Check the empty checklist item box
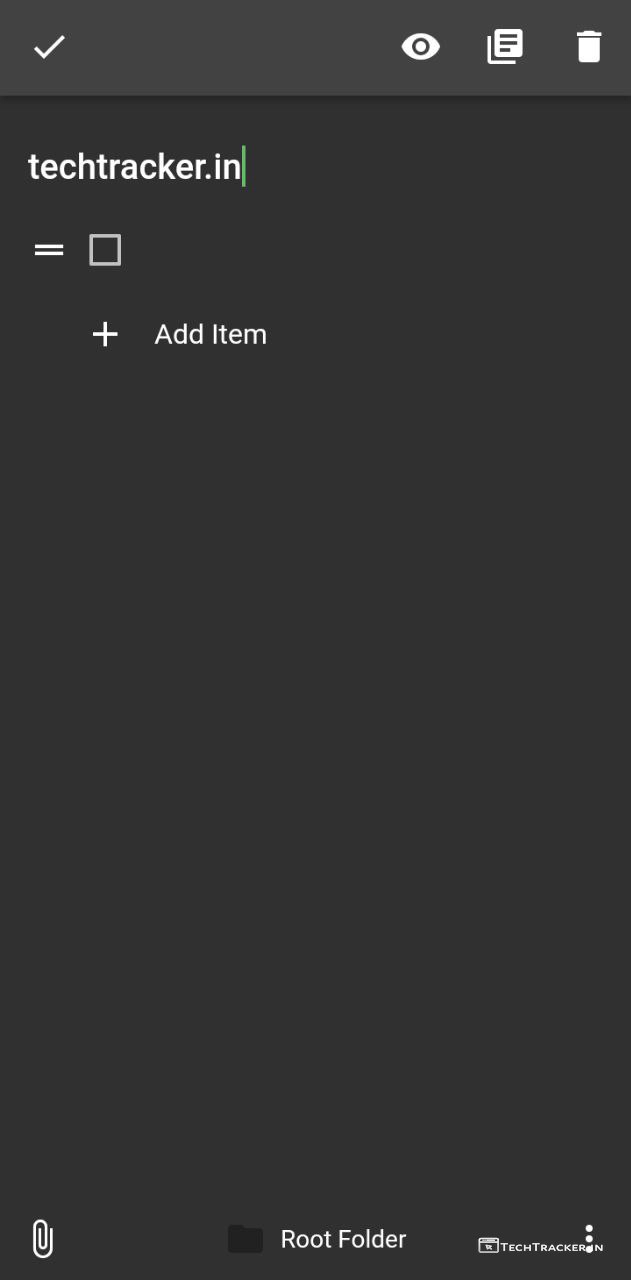 pos(105,250)
